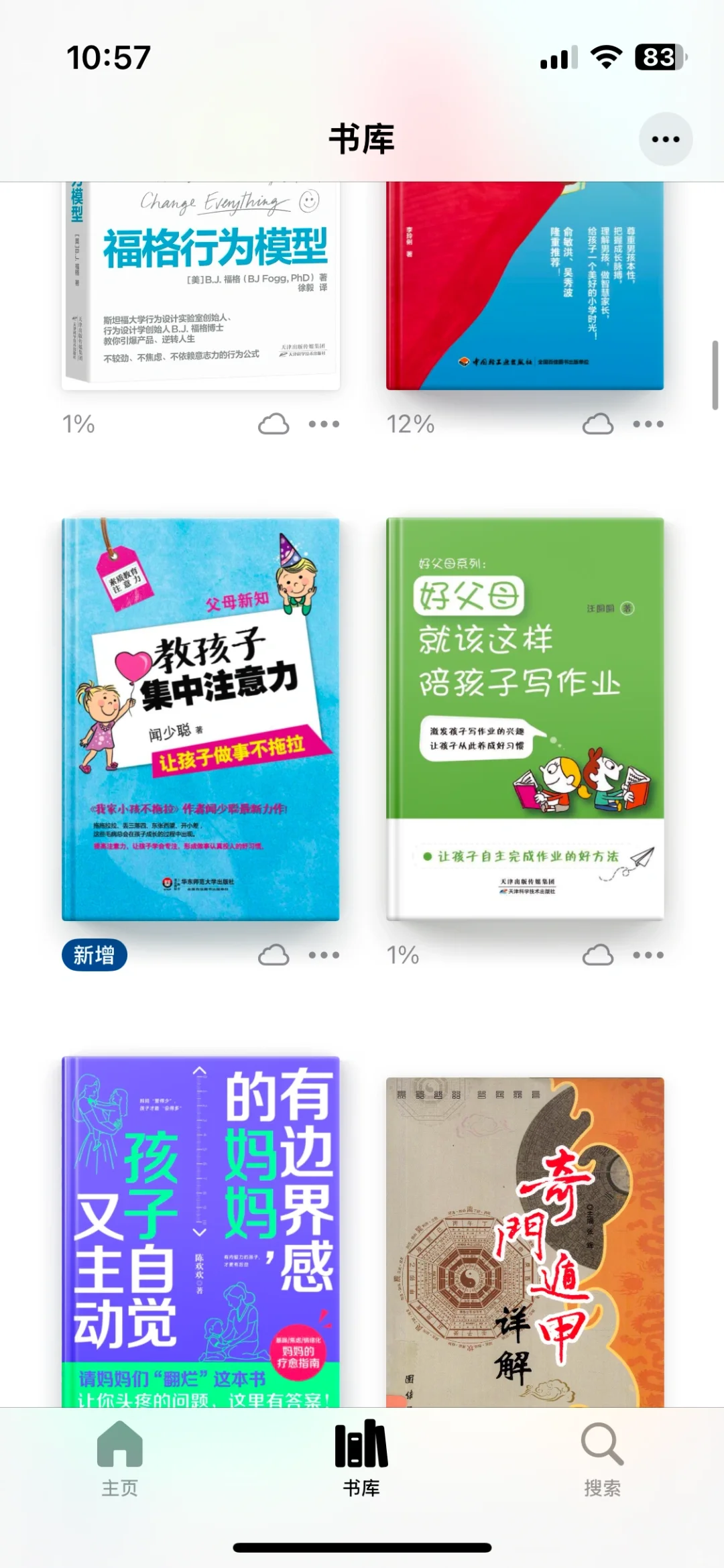Switch to the 主页 tab
This screenshot has width=724, height=1568.
click(x=120, y=1459)
